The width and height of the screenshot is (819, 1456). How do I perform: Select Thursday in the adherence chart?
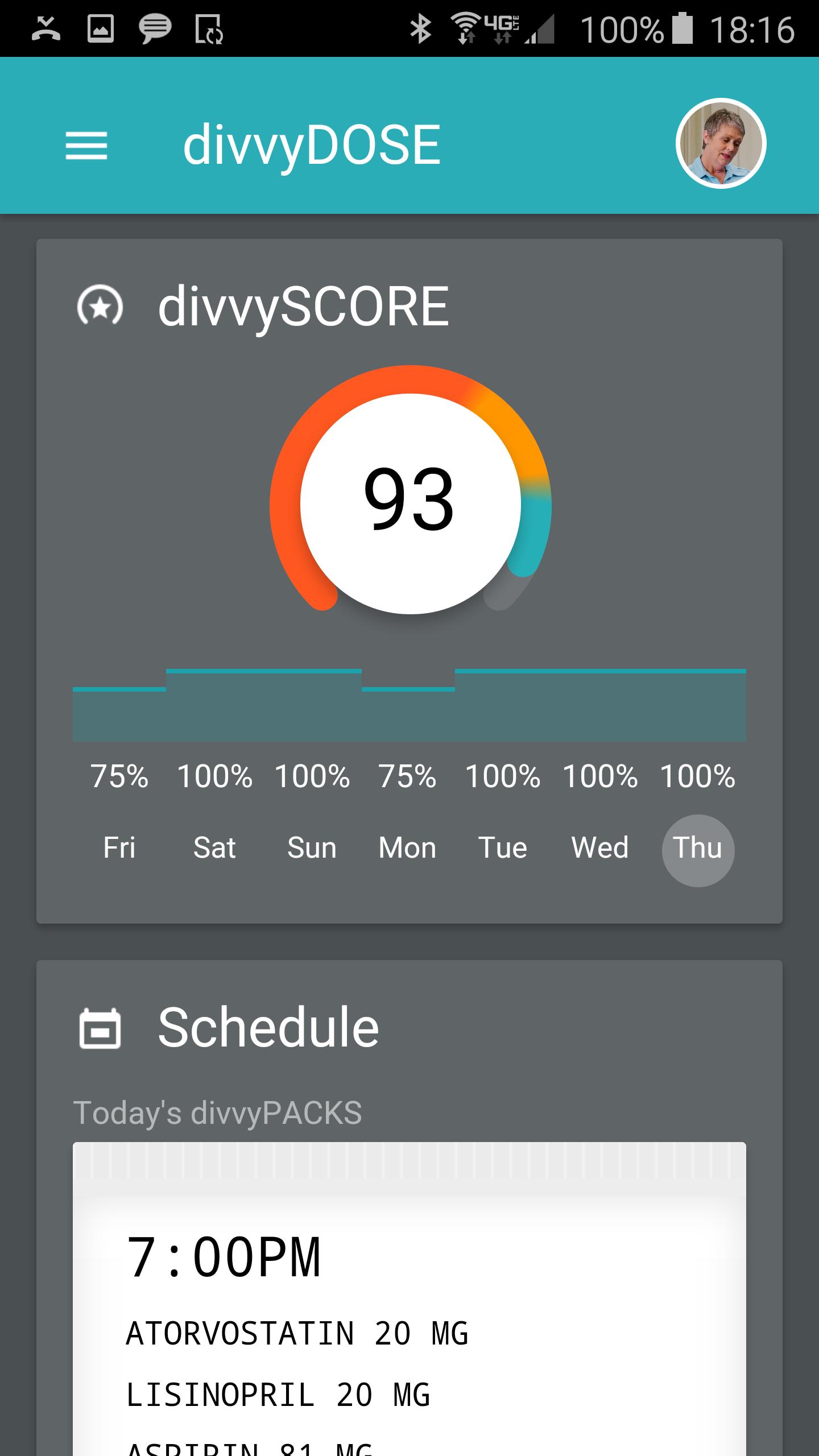coord(698,849)
